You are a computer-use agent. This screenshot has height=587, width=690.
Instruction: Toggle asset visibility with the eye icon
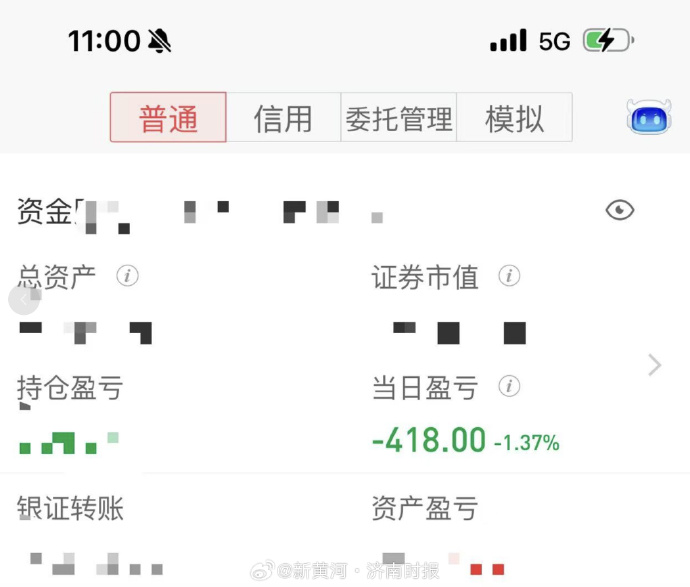[x=620, y=209]
